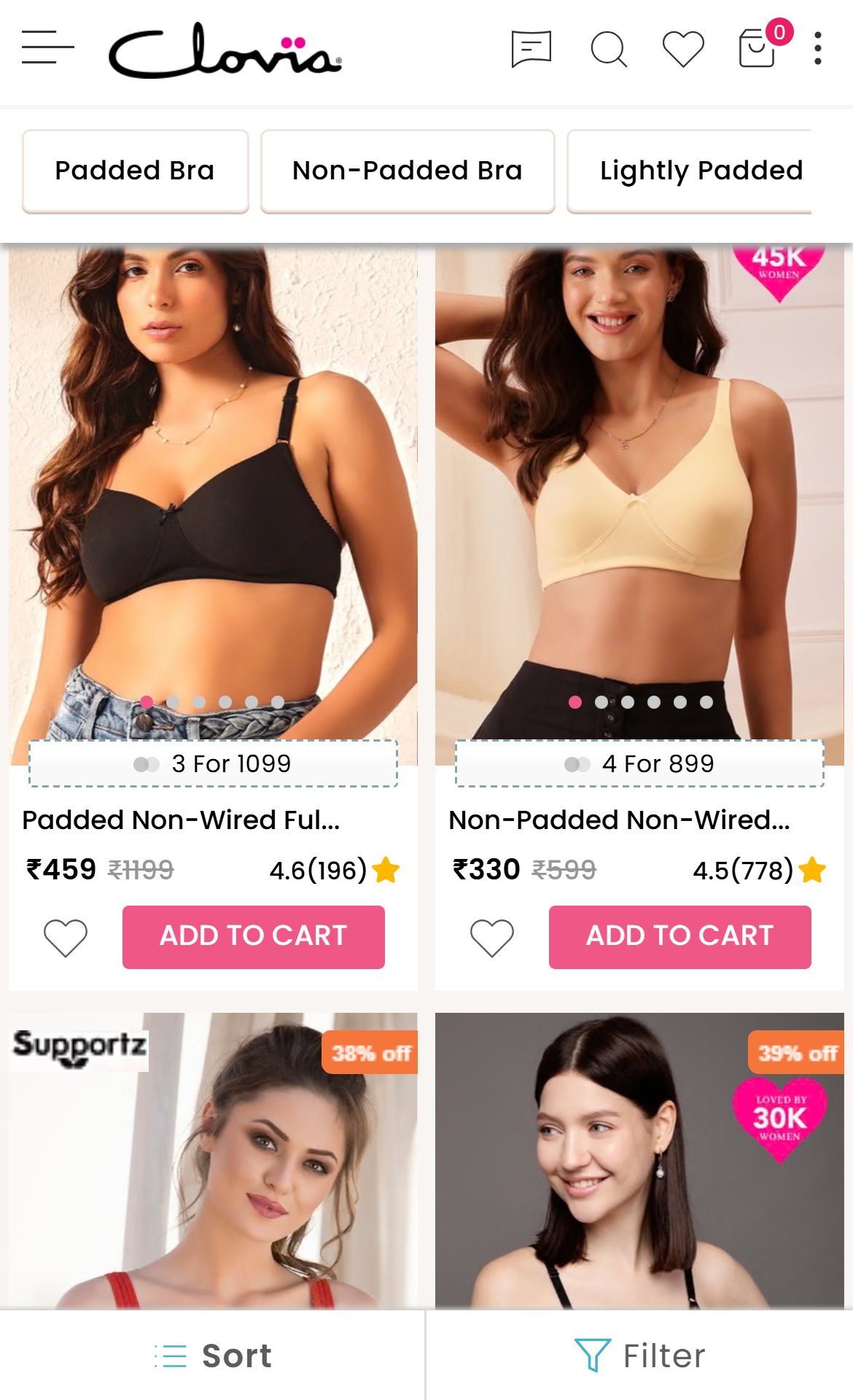Image resolution: width=853 pixels, height=1400 pixels.
Task: Open search magnifier icon
Action: (609, 49)
